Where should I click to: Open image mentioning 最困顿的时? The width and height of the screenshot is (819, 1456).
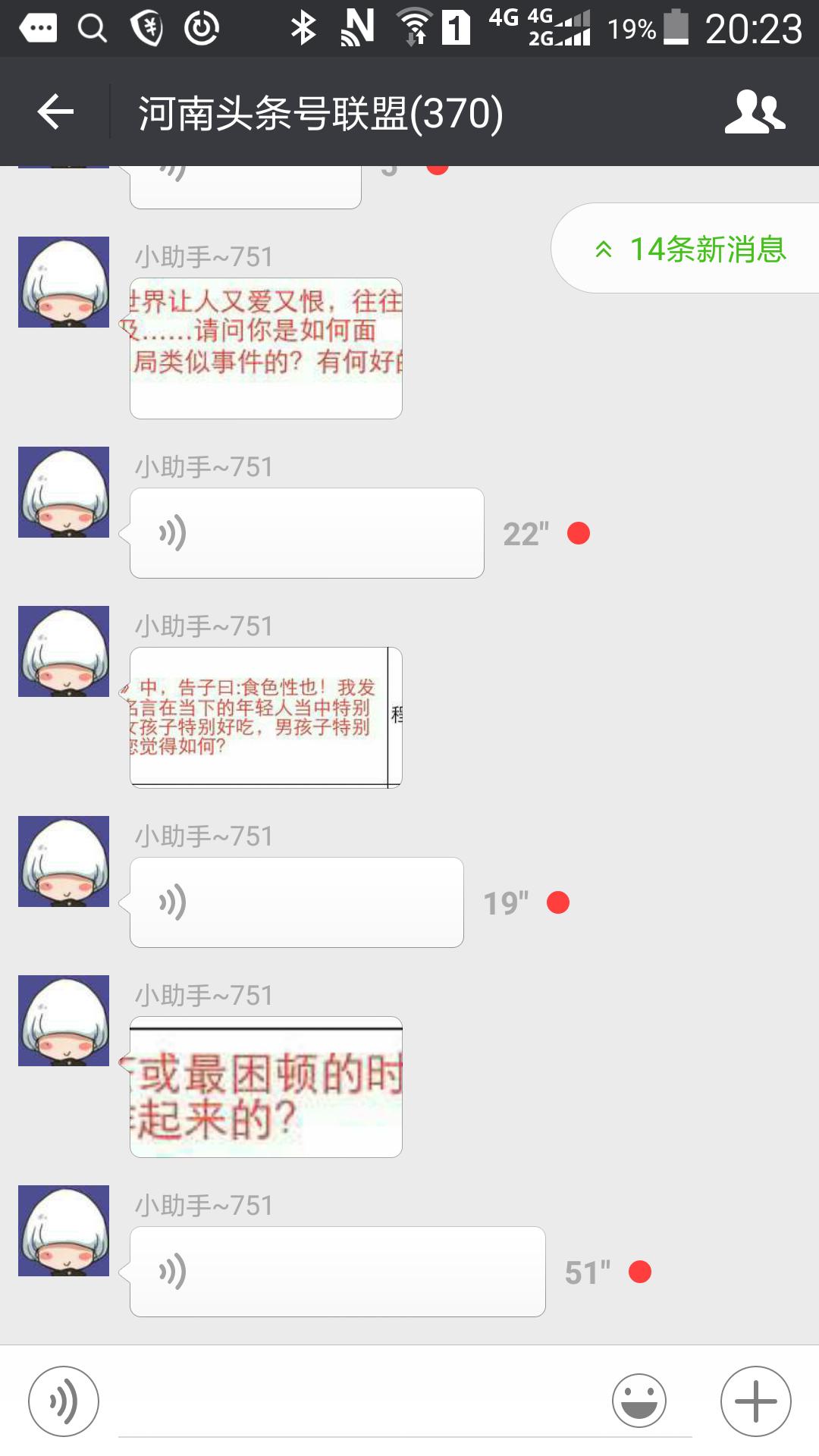click(265, 1087)
